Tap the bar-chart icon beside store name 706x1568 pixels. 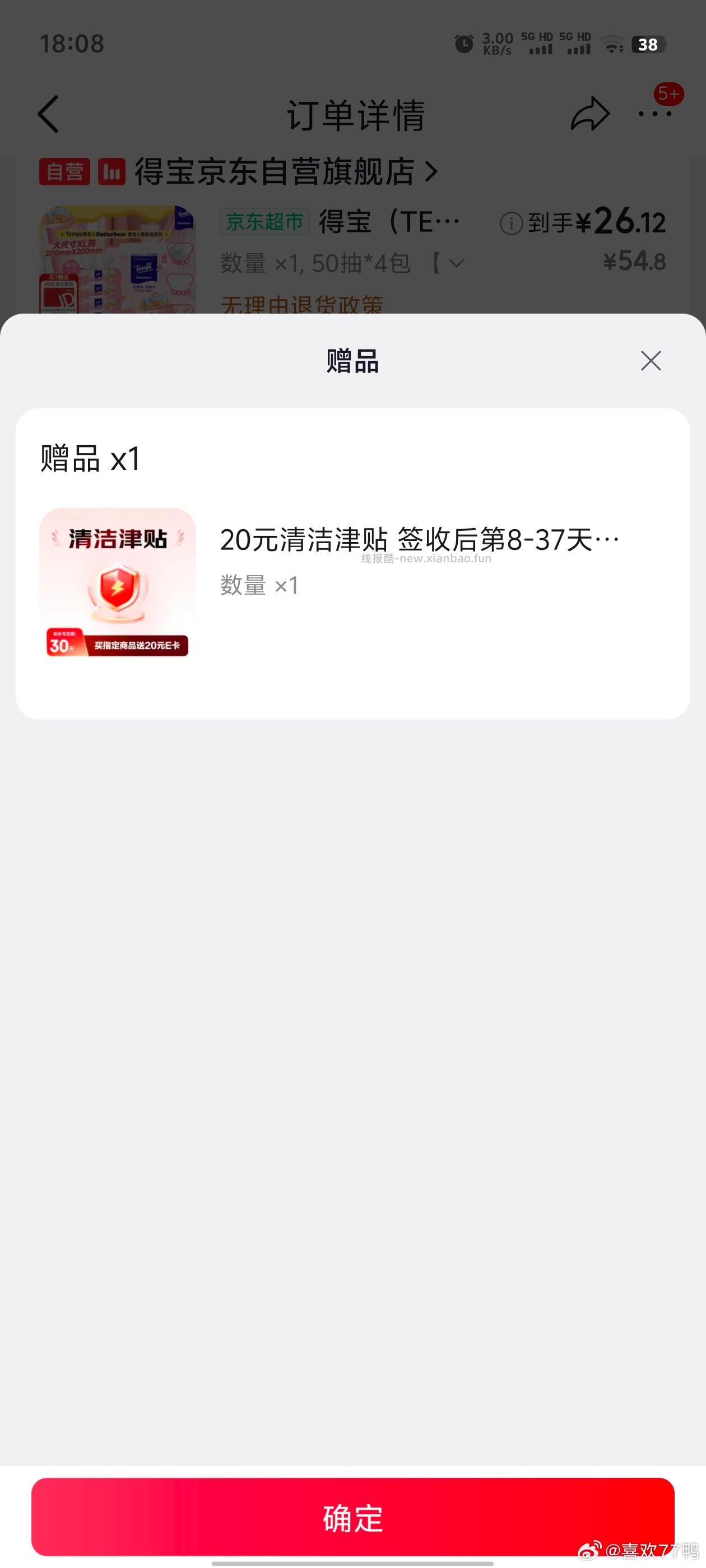click(x=110, y=172)
